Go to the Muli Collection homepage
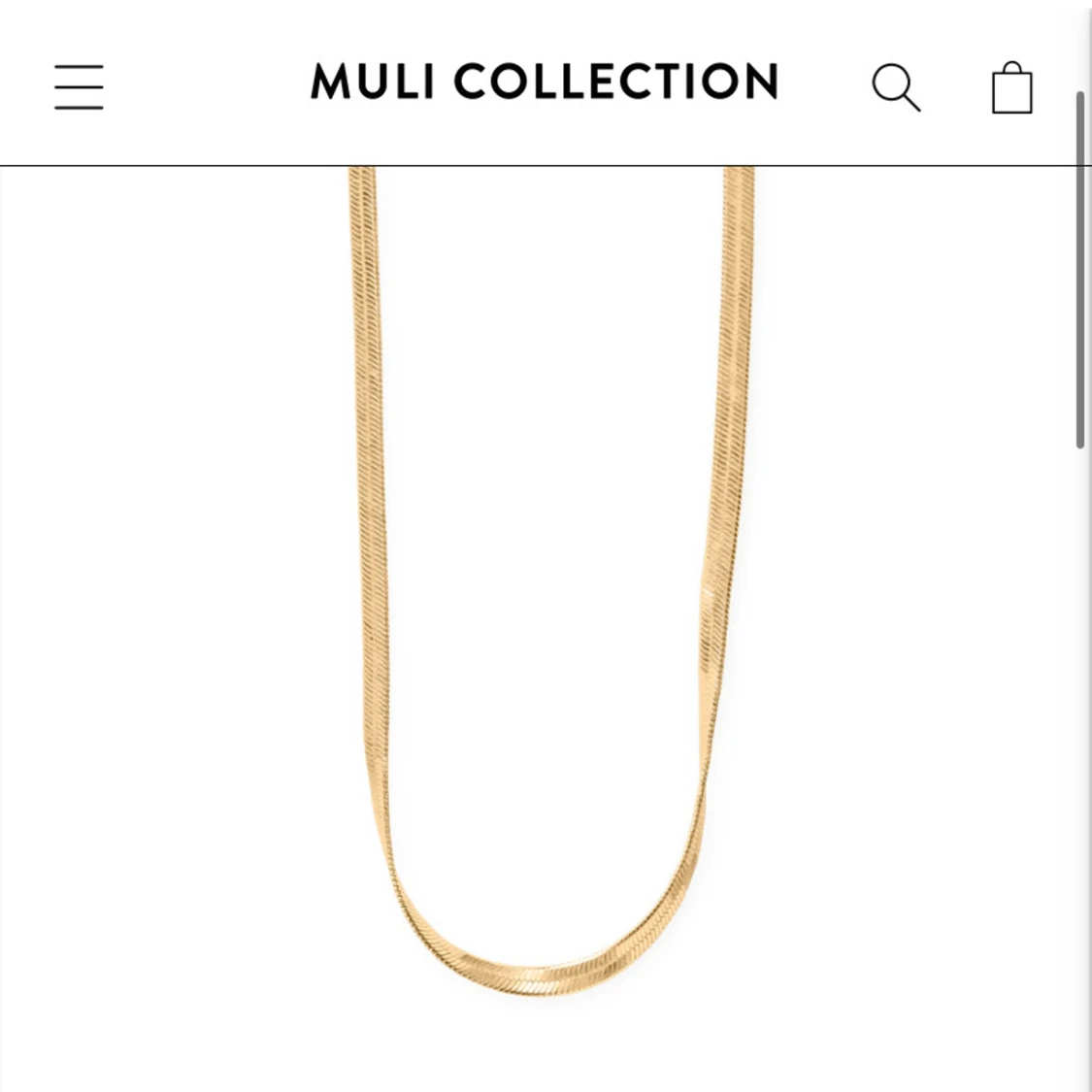 pos(545,83)
